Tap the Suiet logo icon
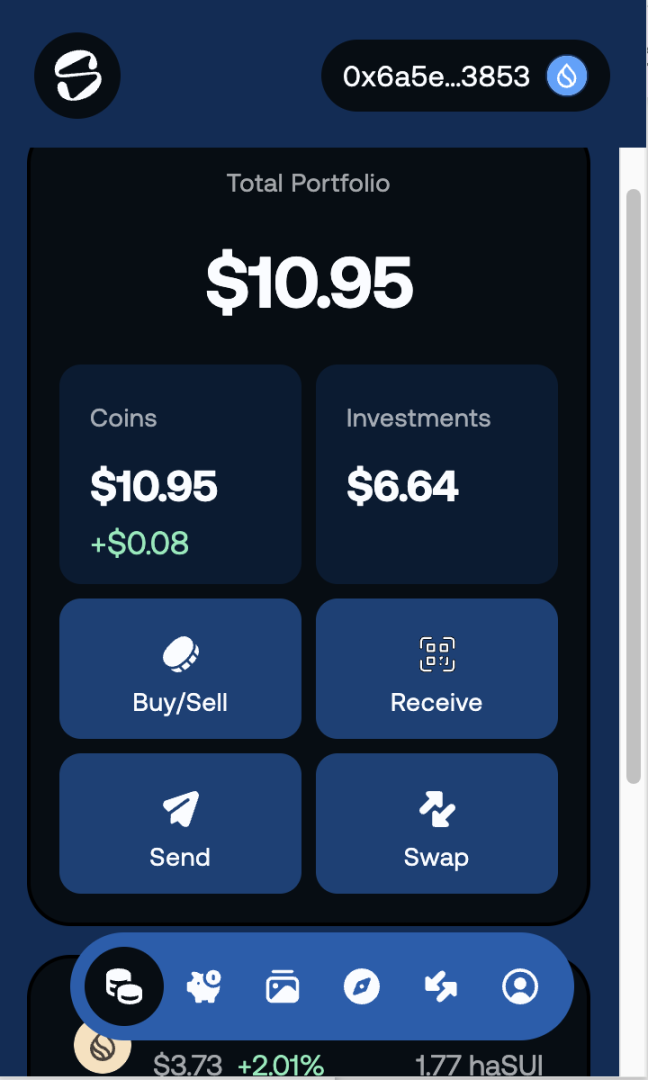Screen dimensions: 648x1080 tap(77, 76)
